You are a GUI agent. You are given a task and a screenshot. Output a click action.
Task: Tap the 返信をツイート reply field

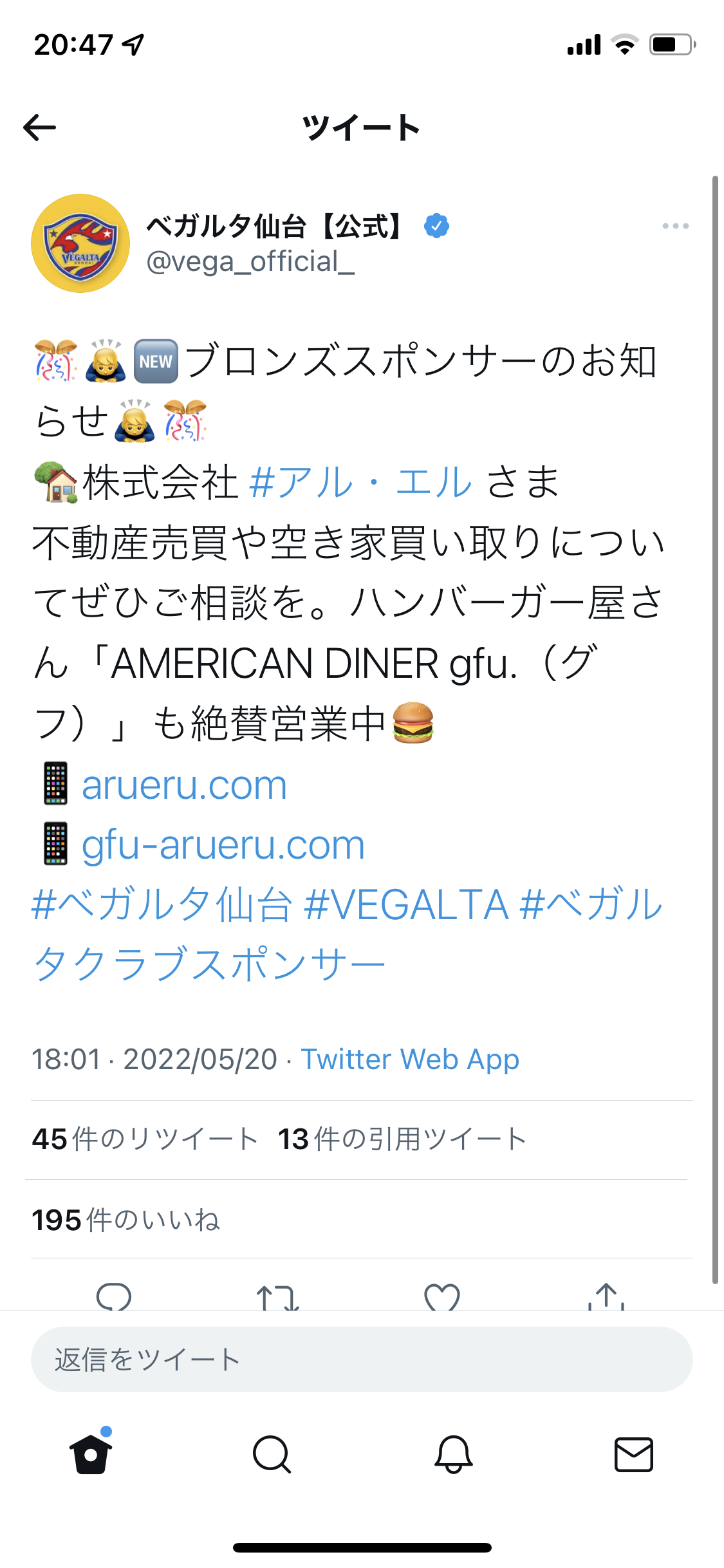point(362,1359)
